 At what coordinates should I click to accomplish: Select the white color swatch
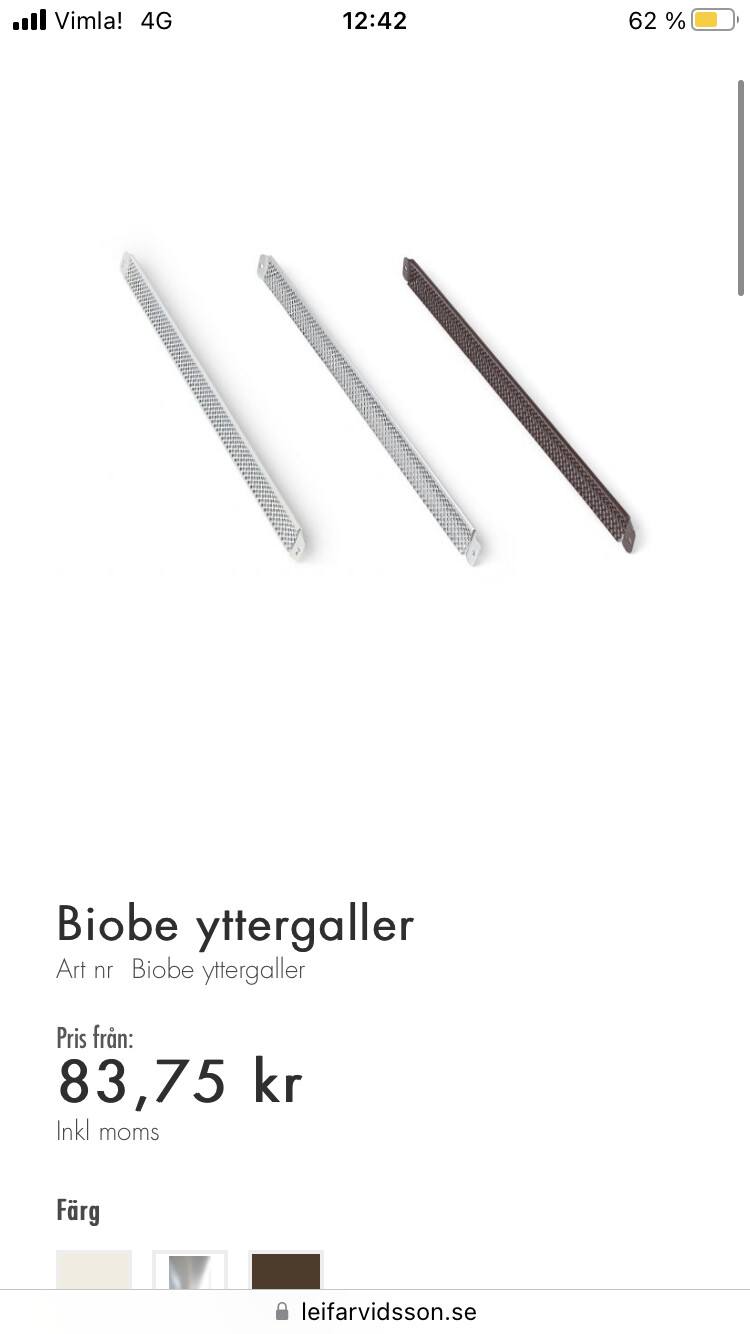point(94,1270)
